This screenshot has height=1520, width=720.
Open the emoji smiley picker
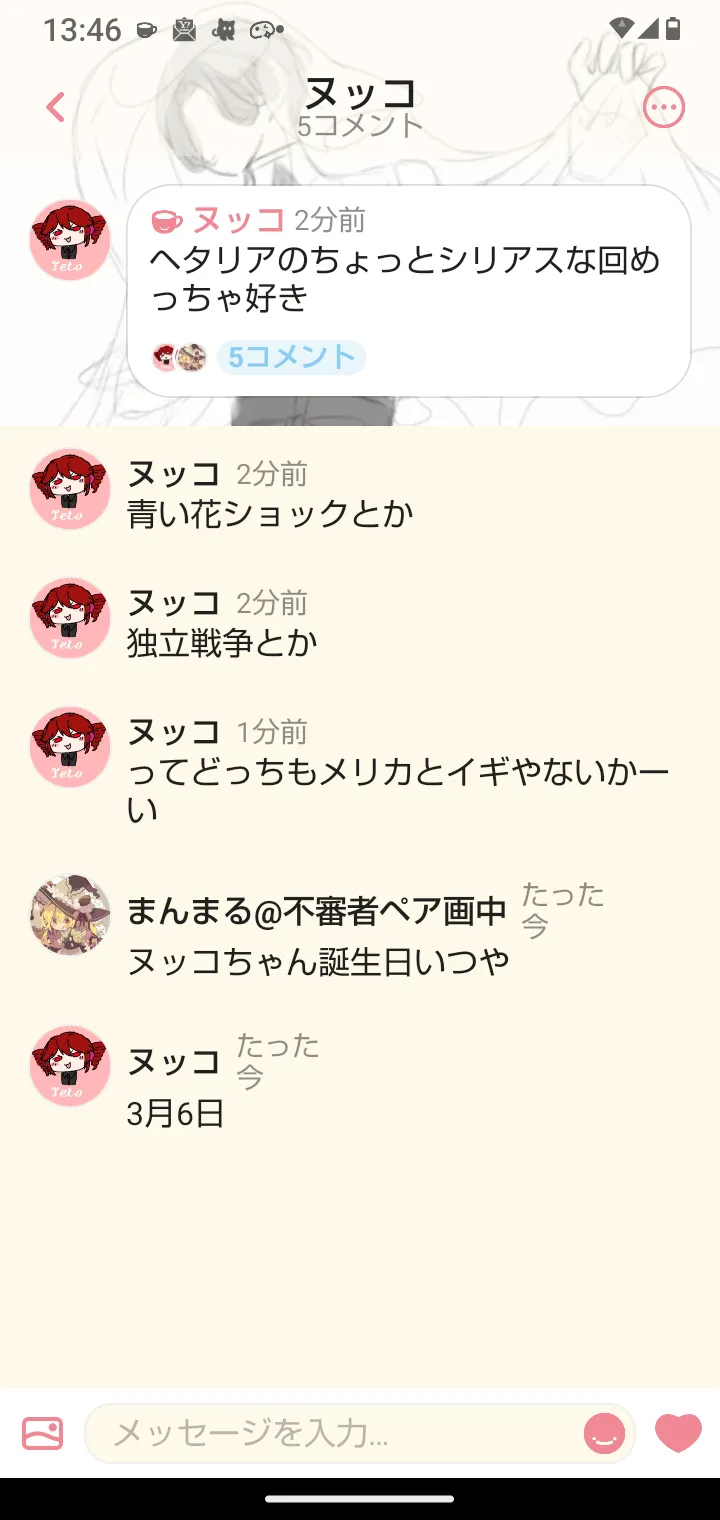tap(604, 1434)
